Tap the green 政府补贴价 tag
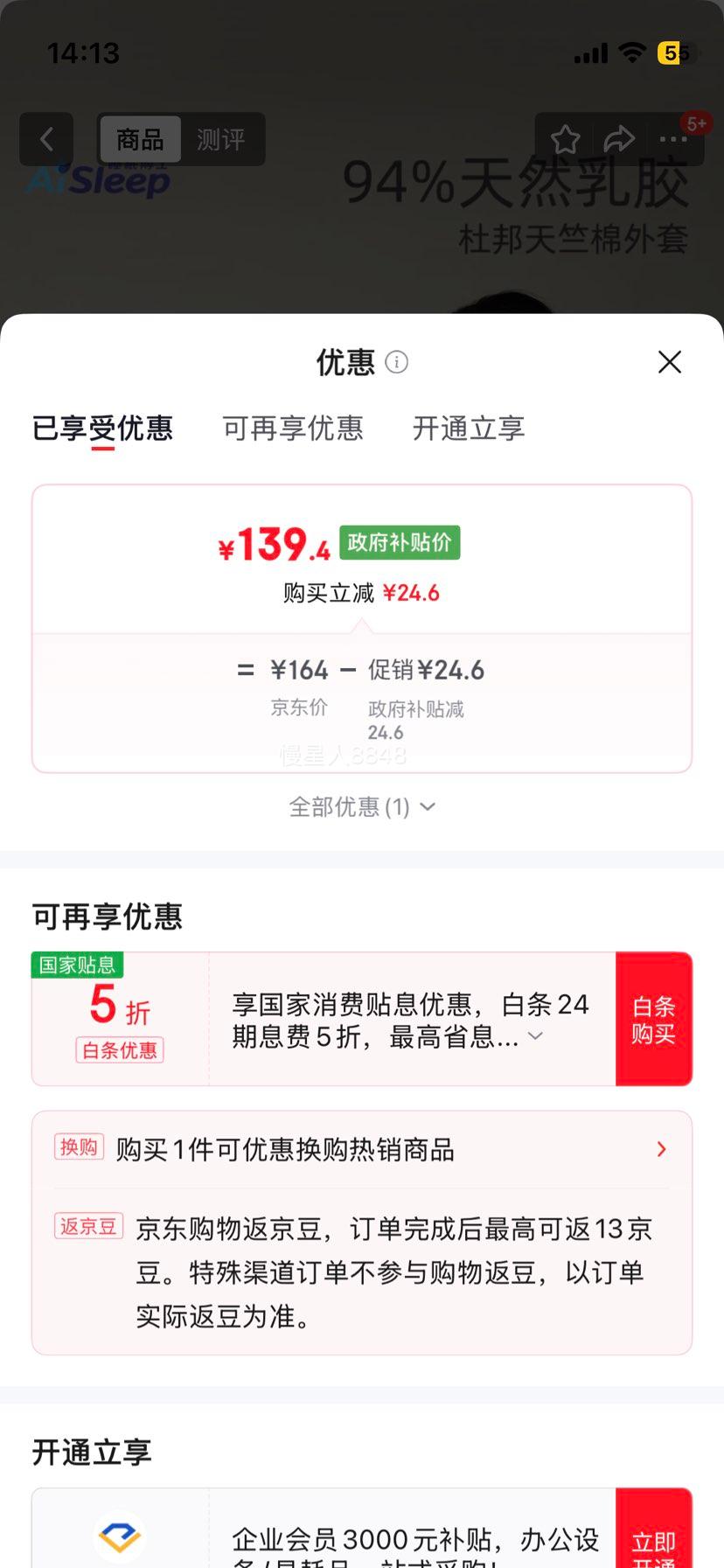 [x=399, y=543]
